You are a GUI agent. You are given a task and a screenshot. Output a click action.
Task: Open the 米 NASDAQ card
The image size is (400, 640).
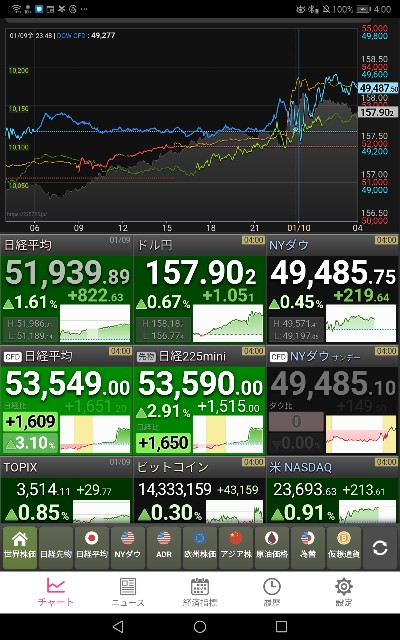coord(333,490)
